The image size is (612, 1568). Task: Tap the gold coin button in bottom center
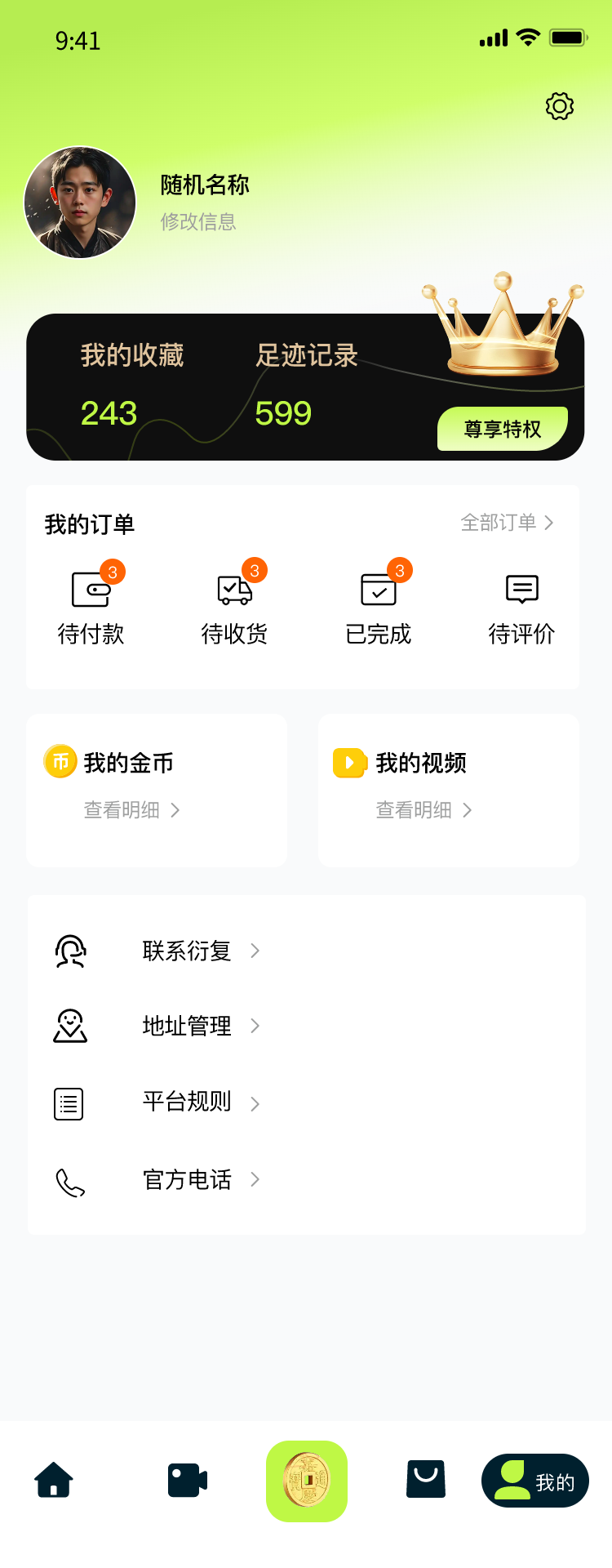(306, 1480)
